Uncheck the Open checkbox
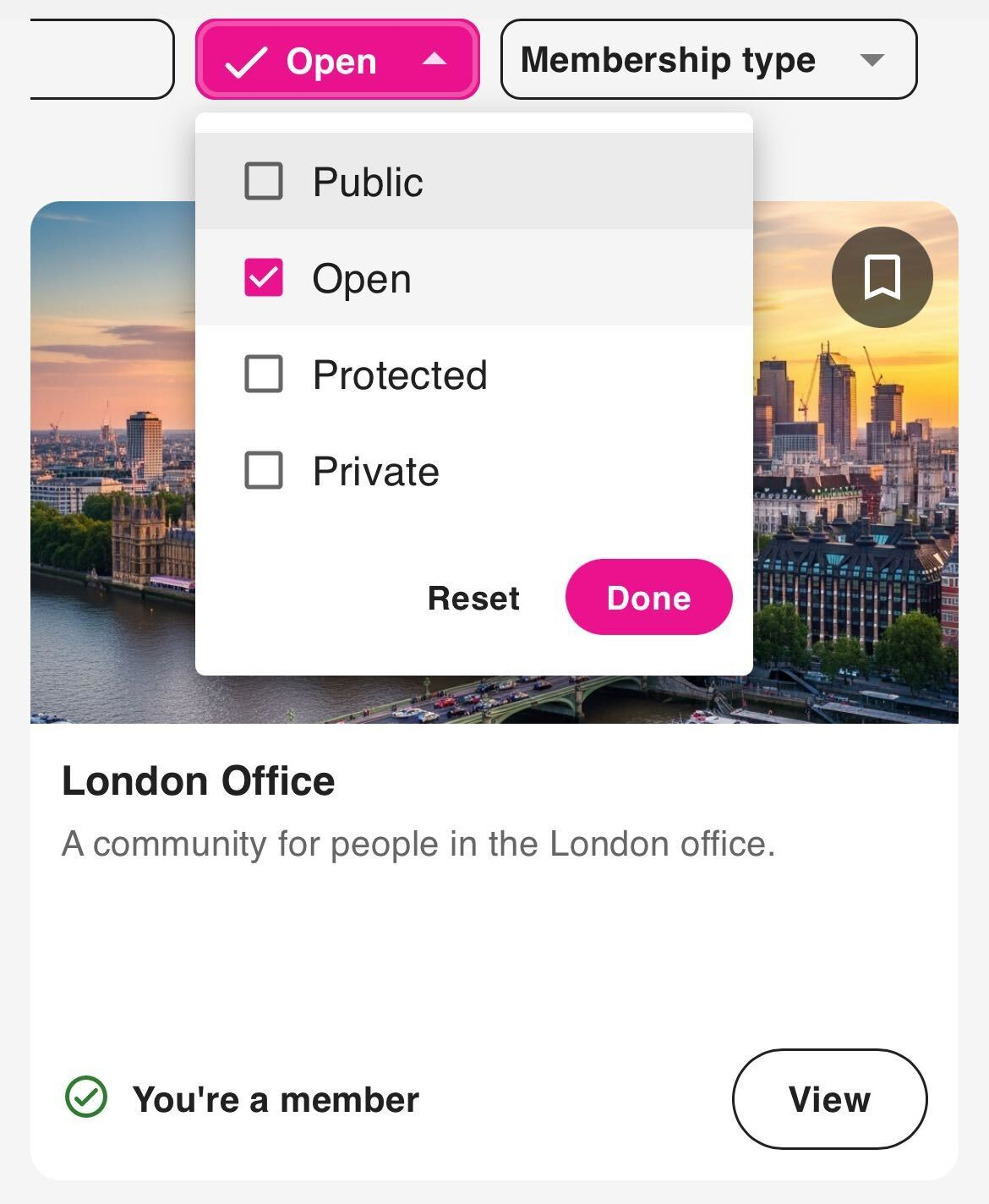This screenshot has width=989, height=1204. [x=264, y=277]
